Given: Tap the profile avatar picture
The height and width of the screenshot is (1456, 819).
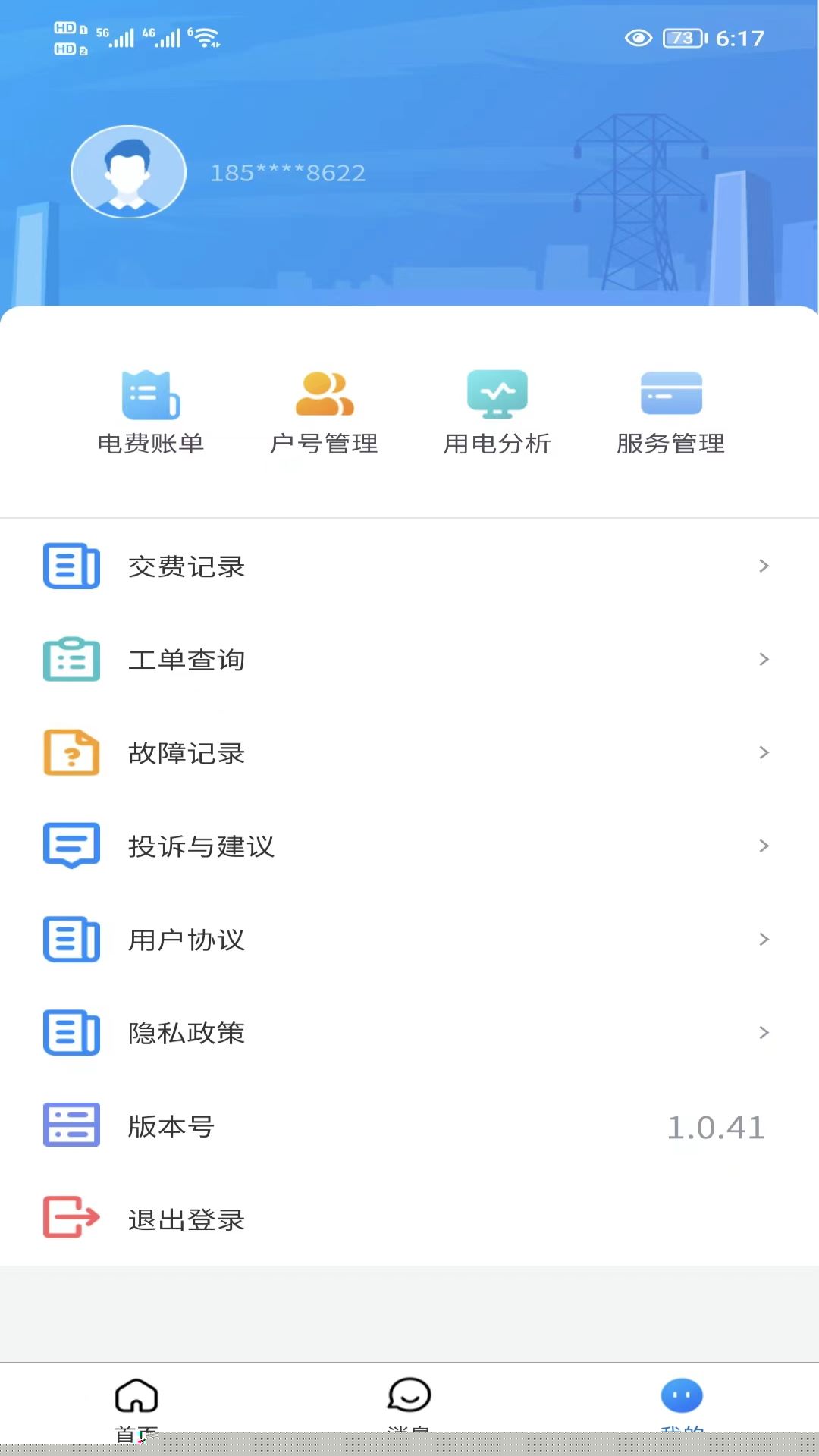Looking at the screenshot, I should (128, 172).
